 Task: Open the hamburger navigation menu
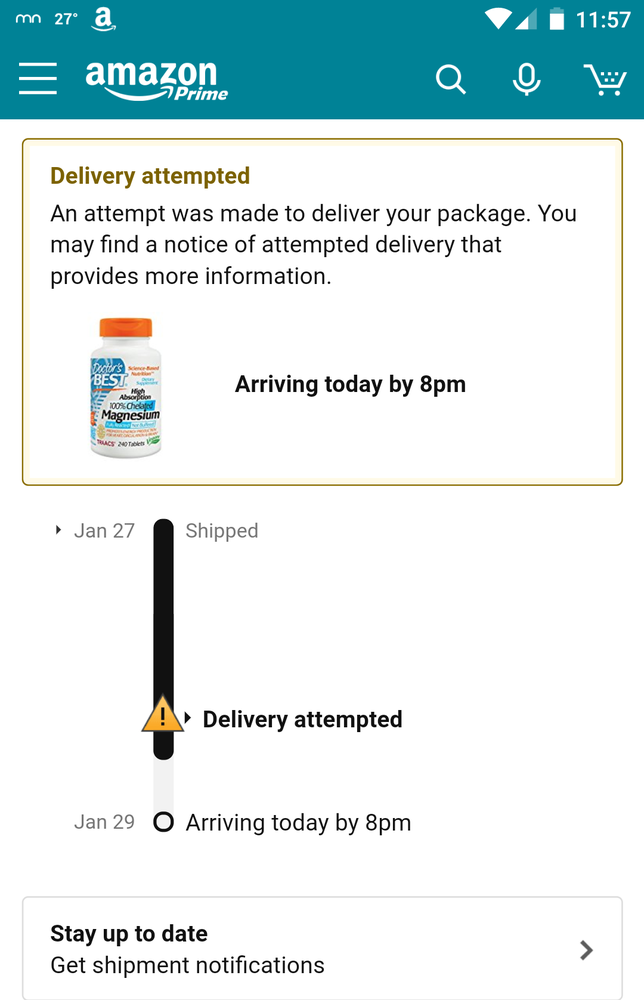click(38, 78)
